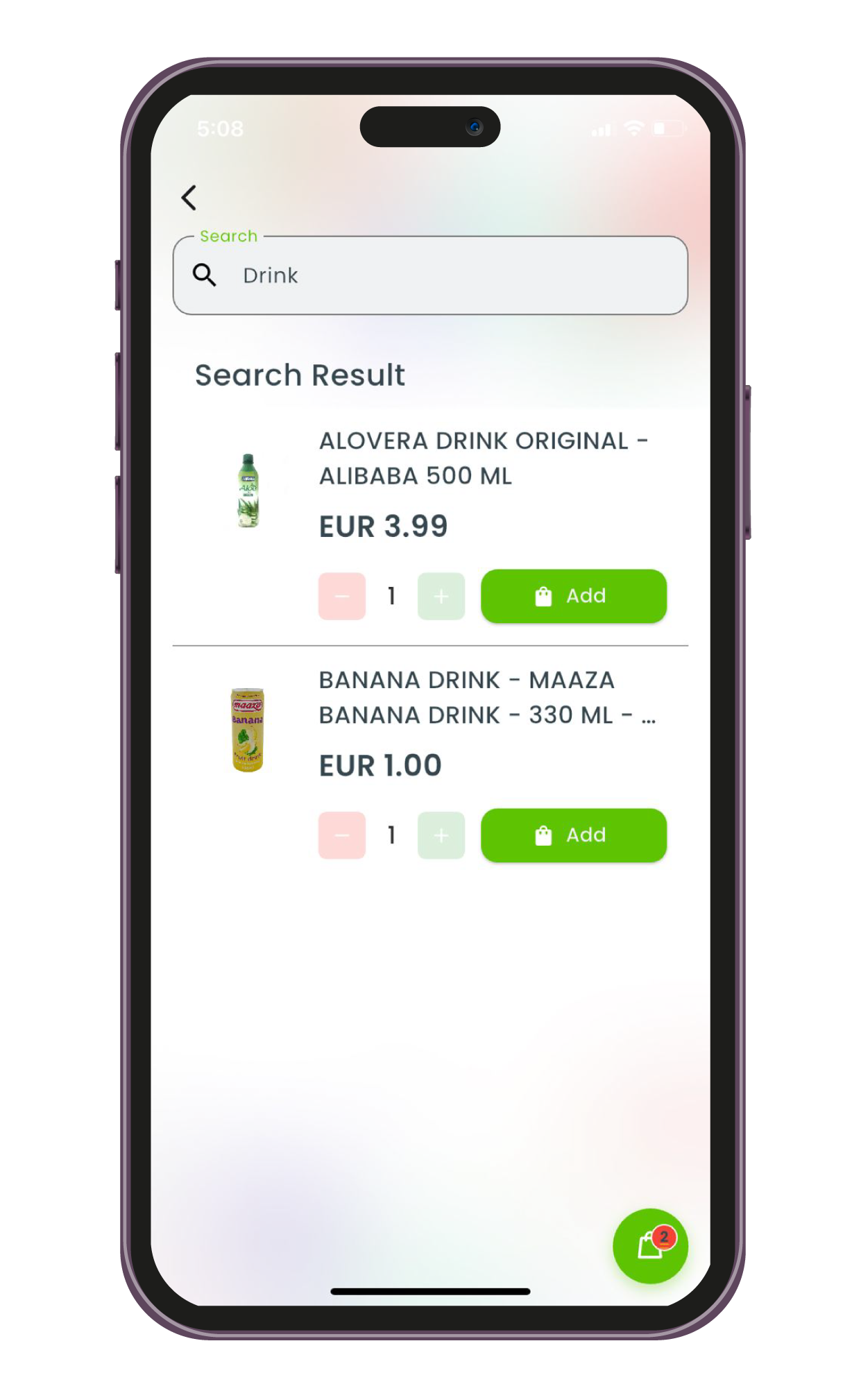Tap the search field containing Drink
This screenshot has height=1400, width=861.
430,275
